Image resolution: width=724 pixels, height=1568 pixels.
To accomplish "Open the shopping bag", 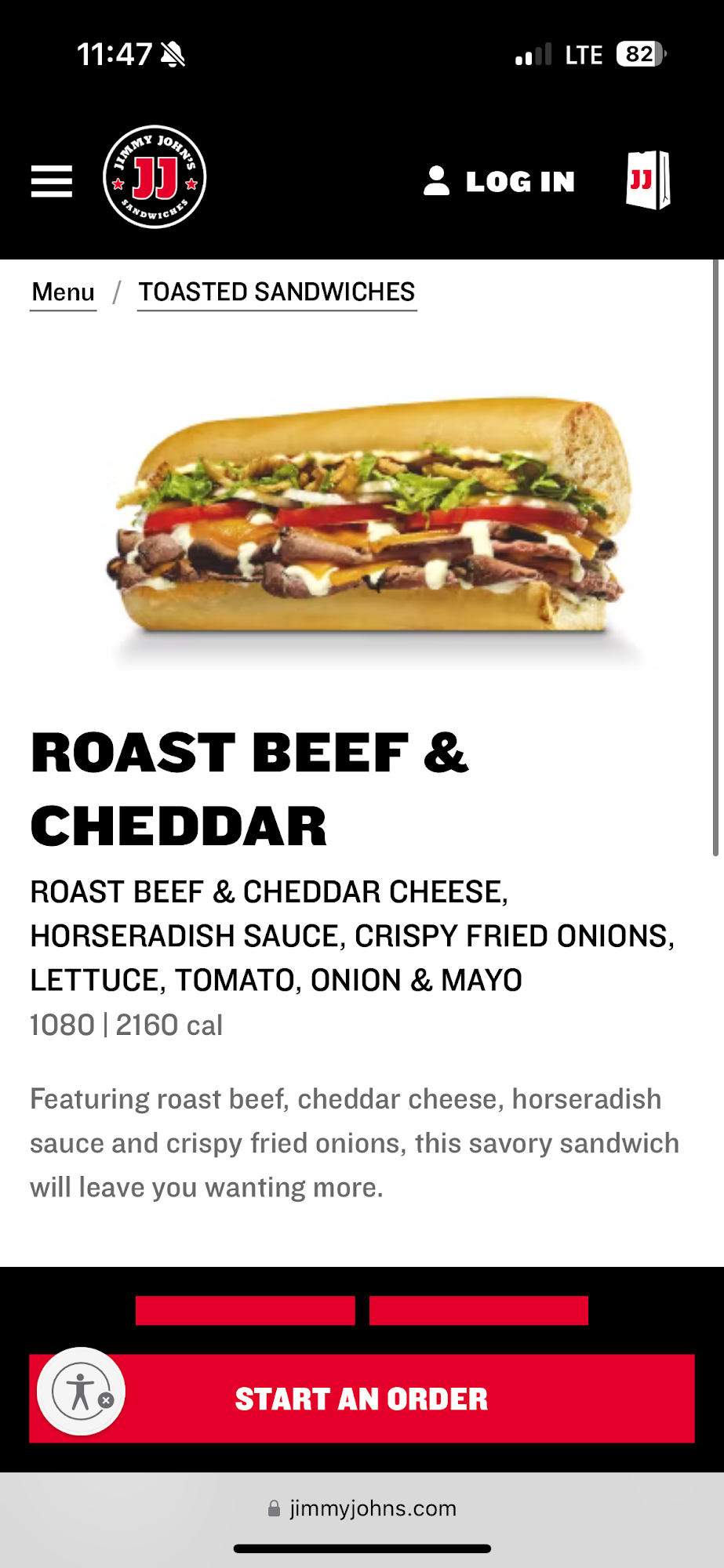I will (x=648, y=180).
